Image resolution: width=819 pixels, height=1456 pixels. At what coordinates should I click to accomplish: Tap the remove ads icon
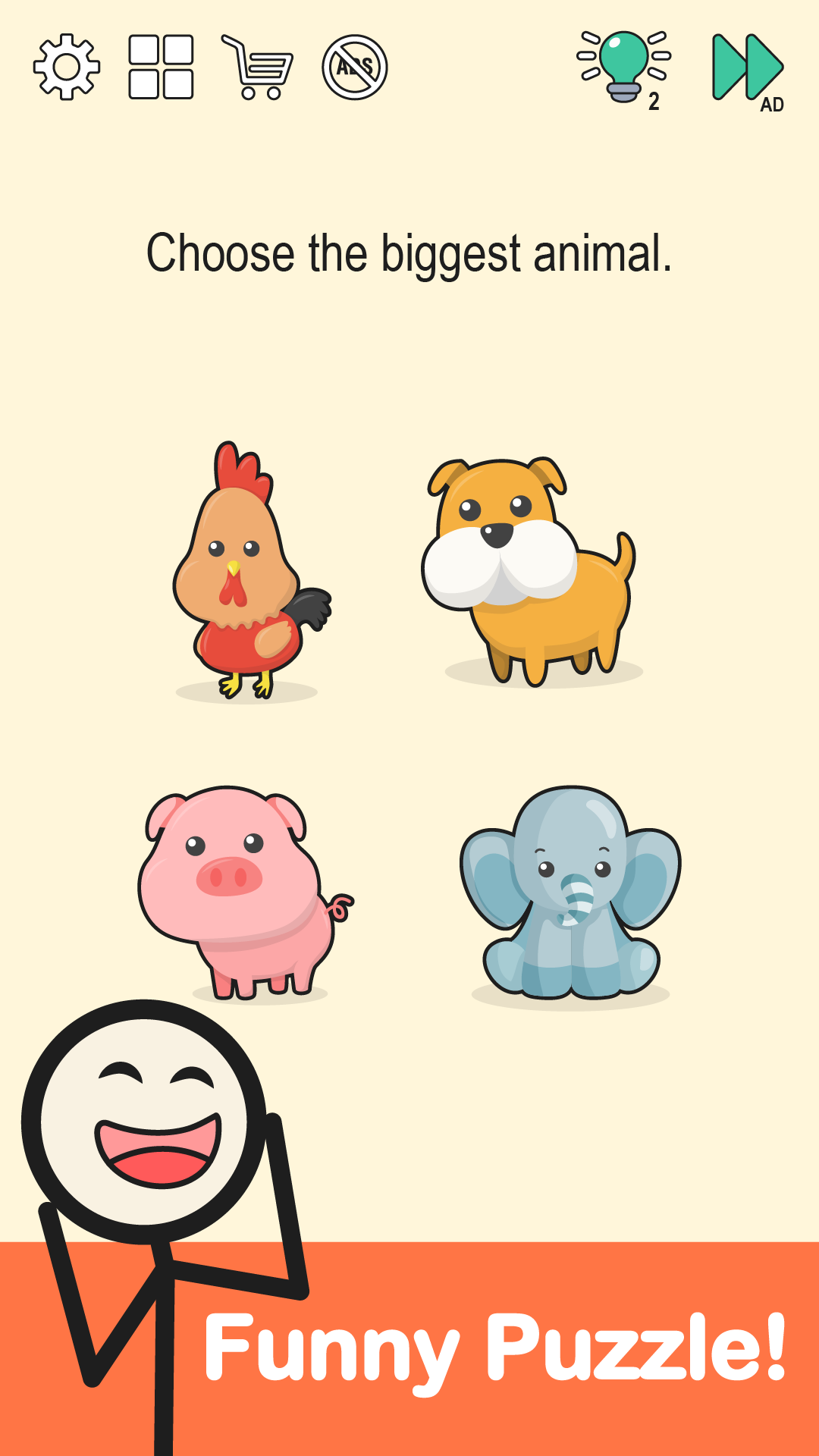tap(355, 67)
